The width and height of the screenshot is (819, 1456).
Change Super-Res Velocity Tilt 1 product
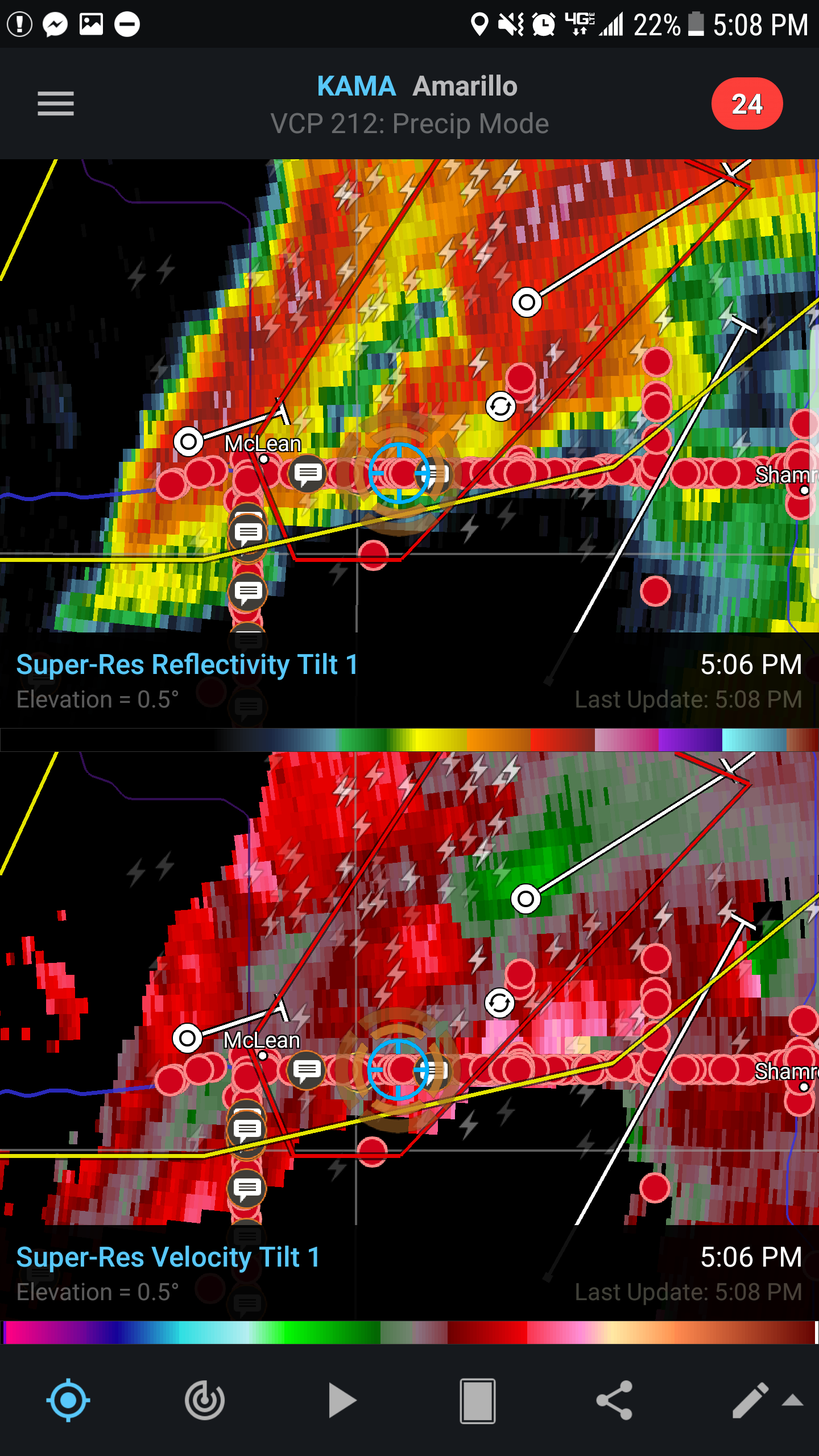pos(168,1257)
